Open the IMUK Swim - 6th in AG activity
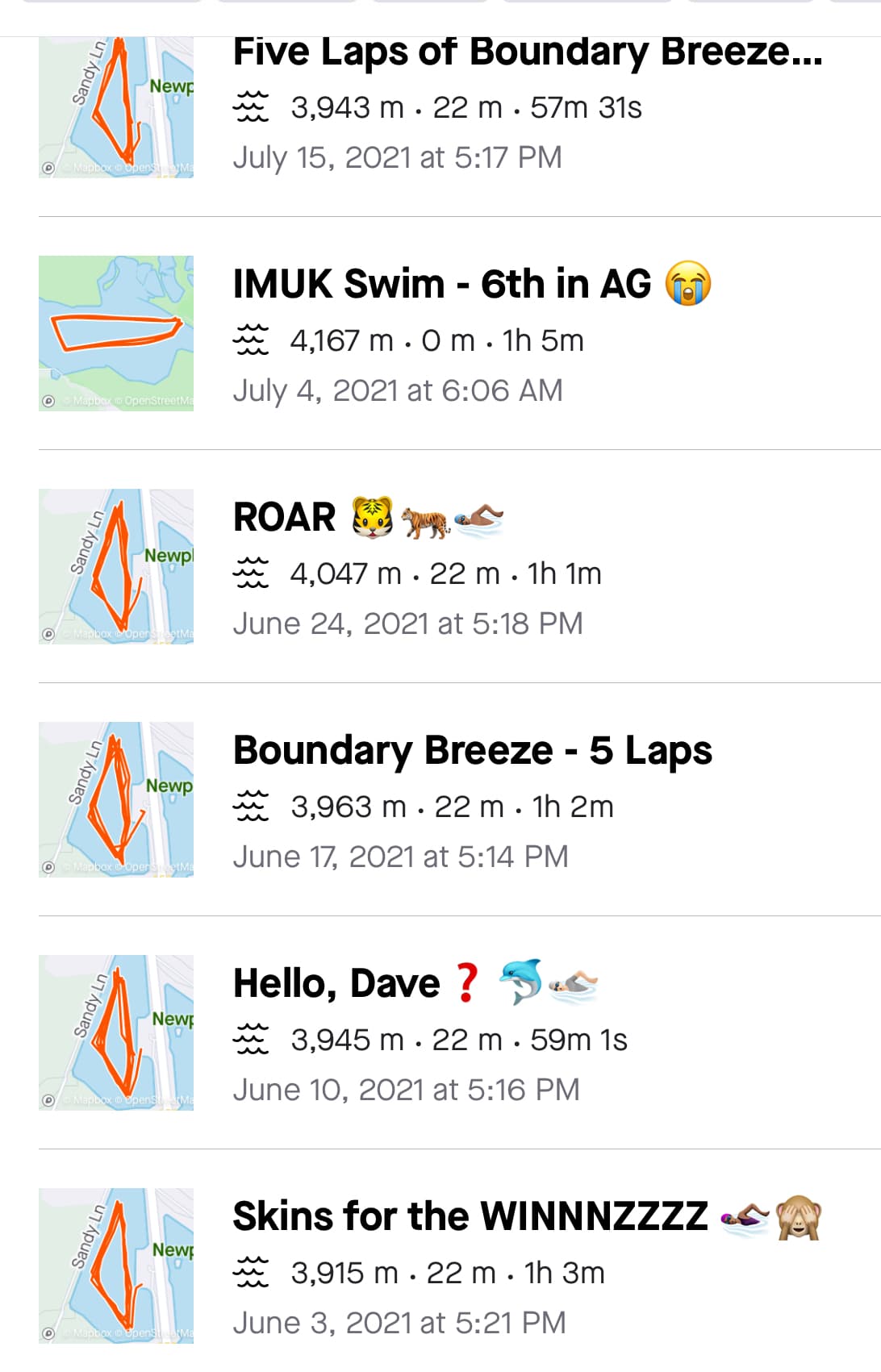This screenshot has height=1372, width=881. 441,285
